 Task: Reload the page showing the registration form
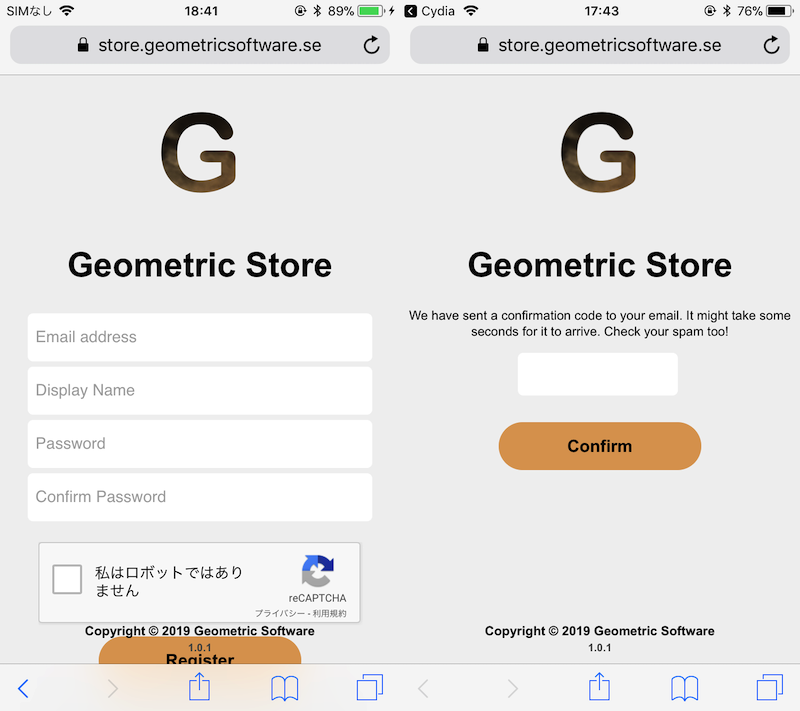pos(371,45)
